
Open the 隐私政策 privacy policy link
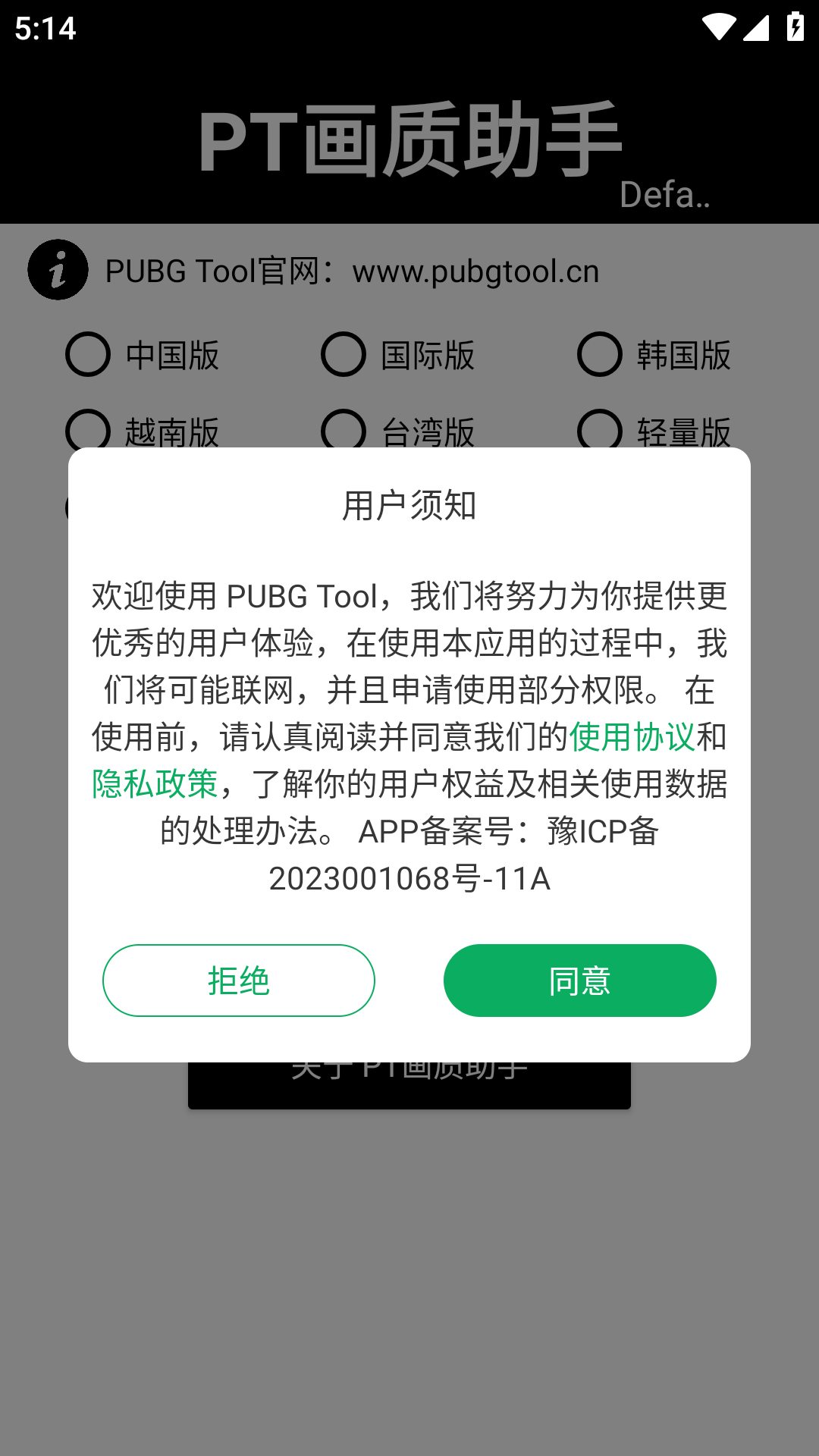click(155, 784)
